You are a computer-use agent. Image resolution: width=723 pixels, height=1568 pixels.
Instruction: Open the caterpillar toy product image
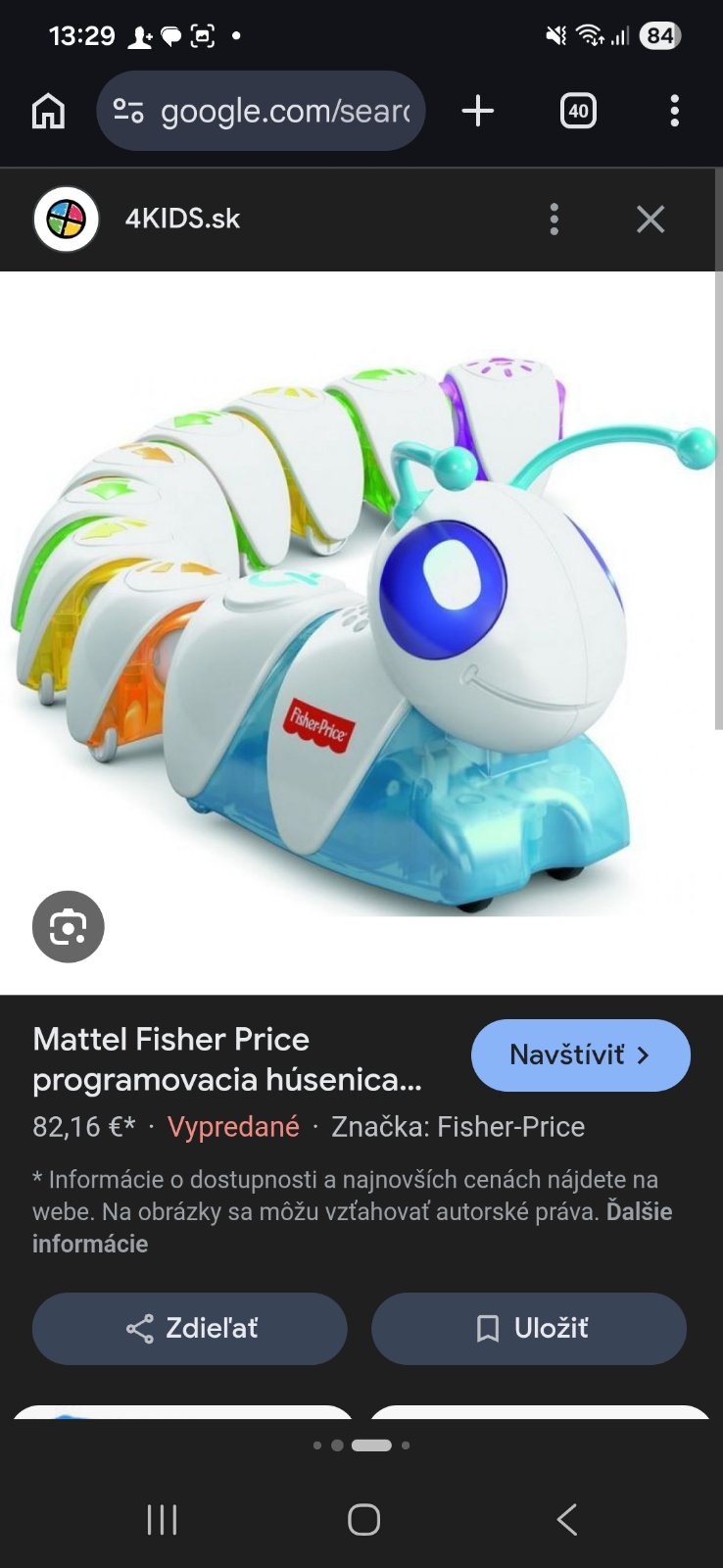coord(362,627)
